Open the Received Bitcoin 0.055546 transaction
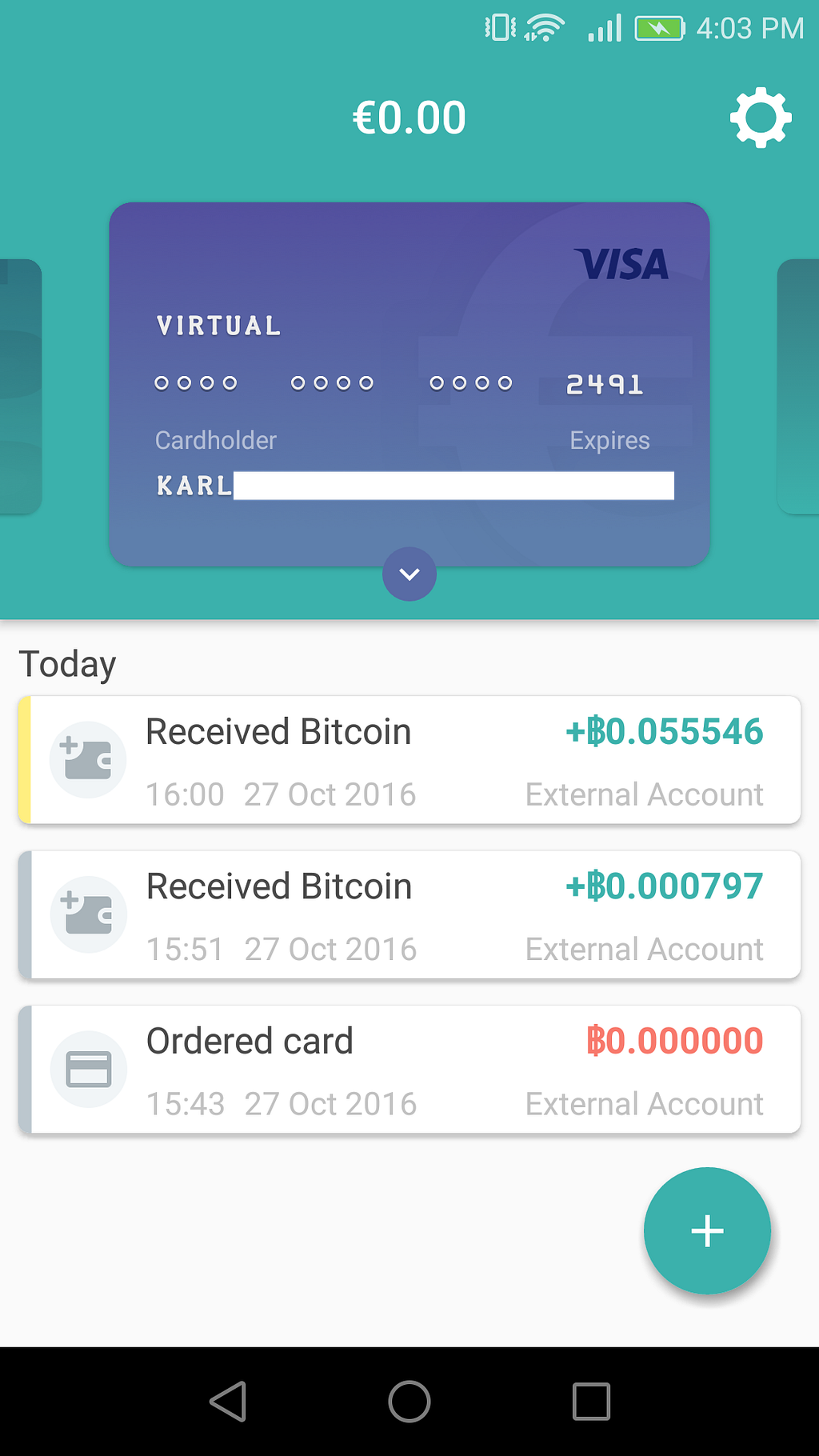Screen dimensions: 819x1456 tap(409, 760)
